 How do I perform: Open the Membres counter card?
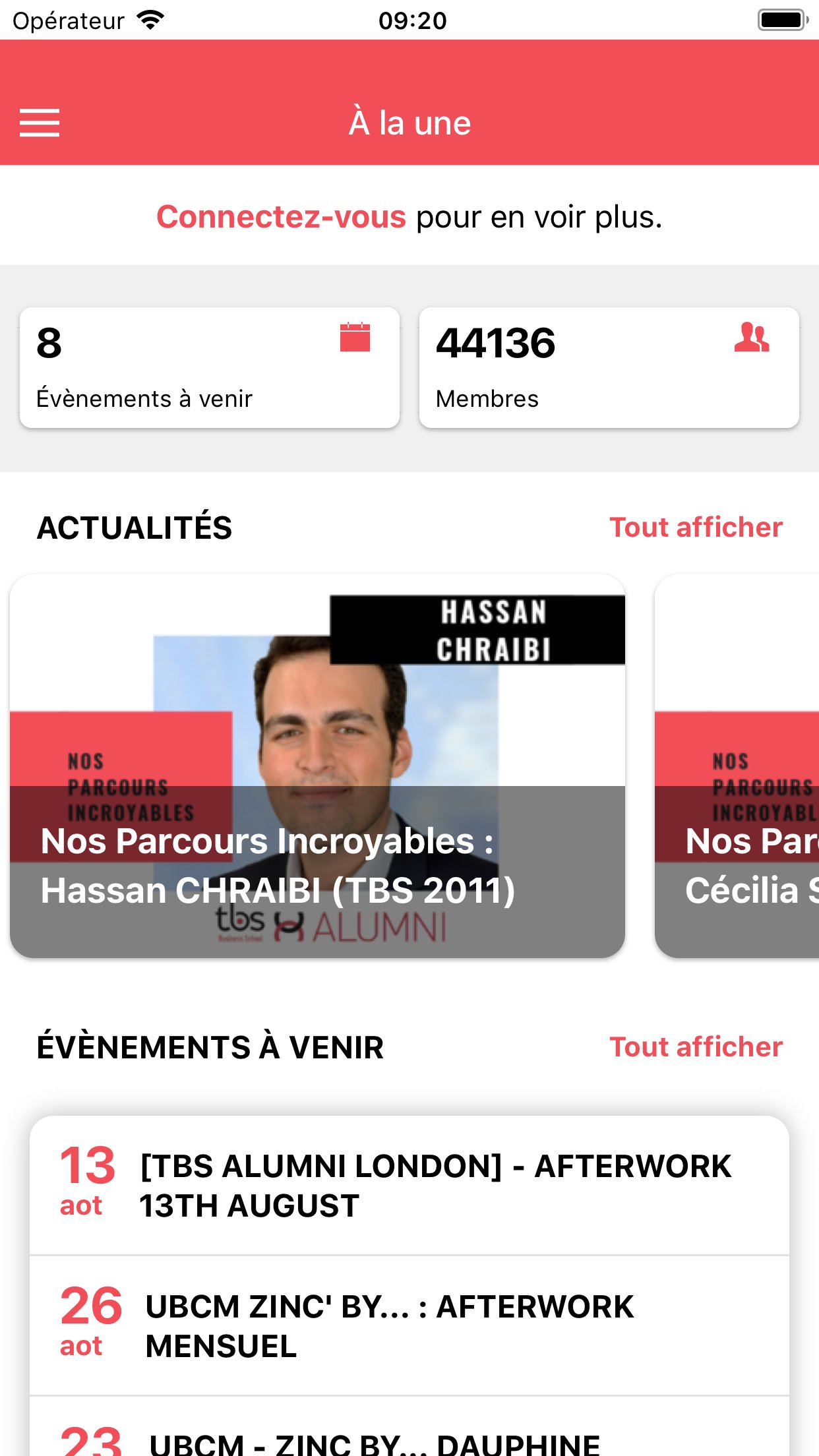(x=609, y=367)
